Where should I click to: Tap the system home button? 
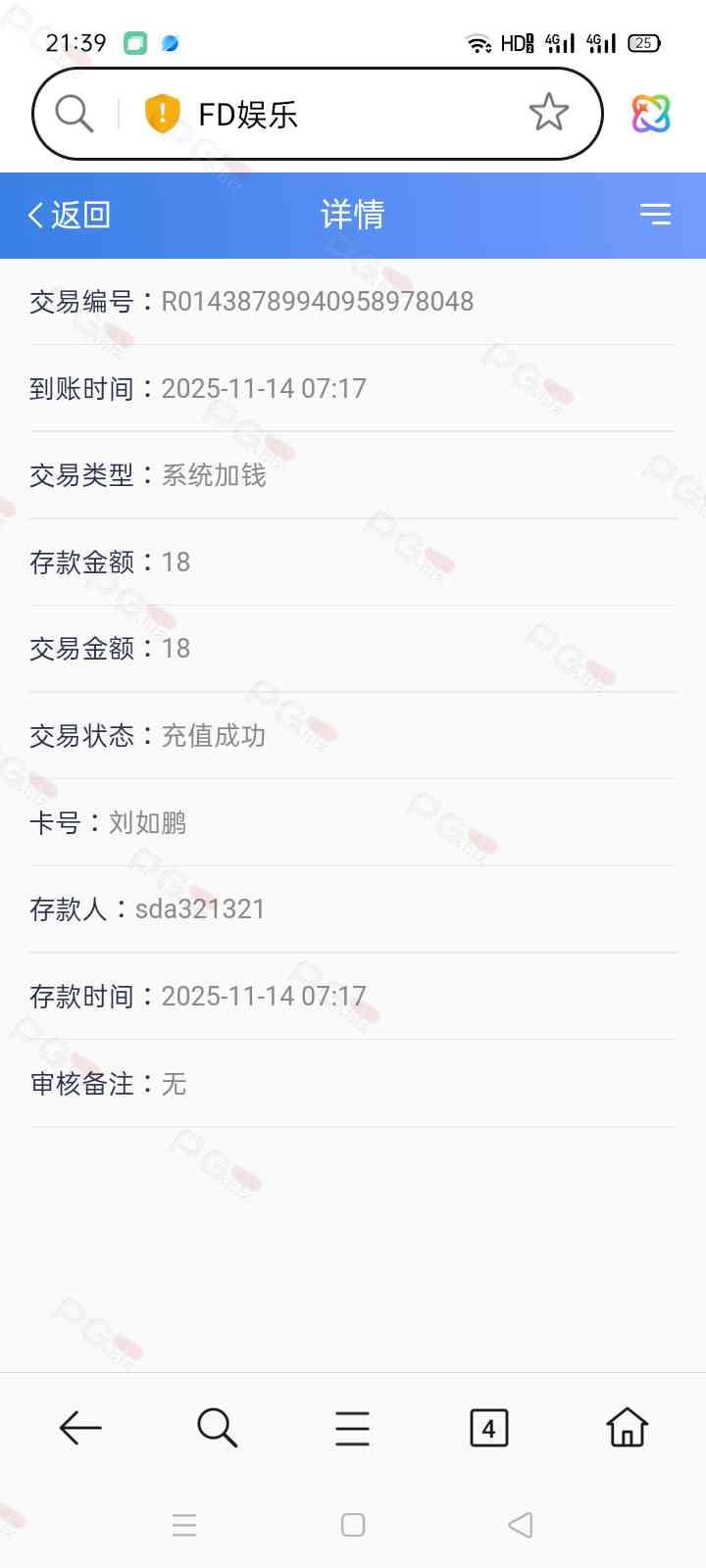[x=353, y=1525]
